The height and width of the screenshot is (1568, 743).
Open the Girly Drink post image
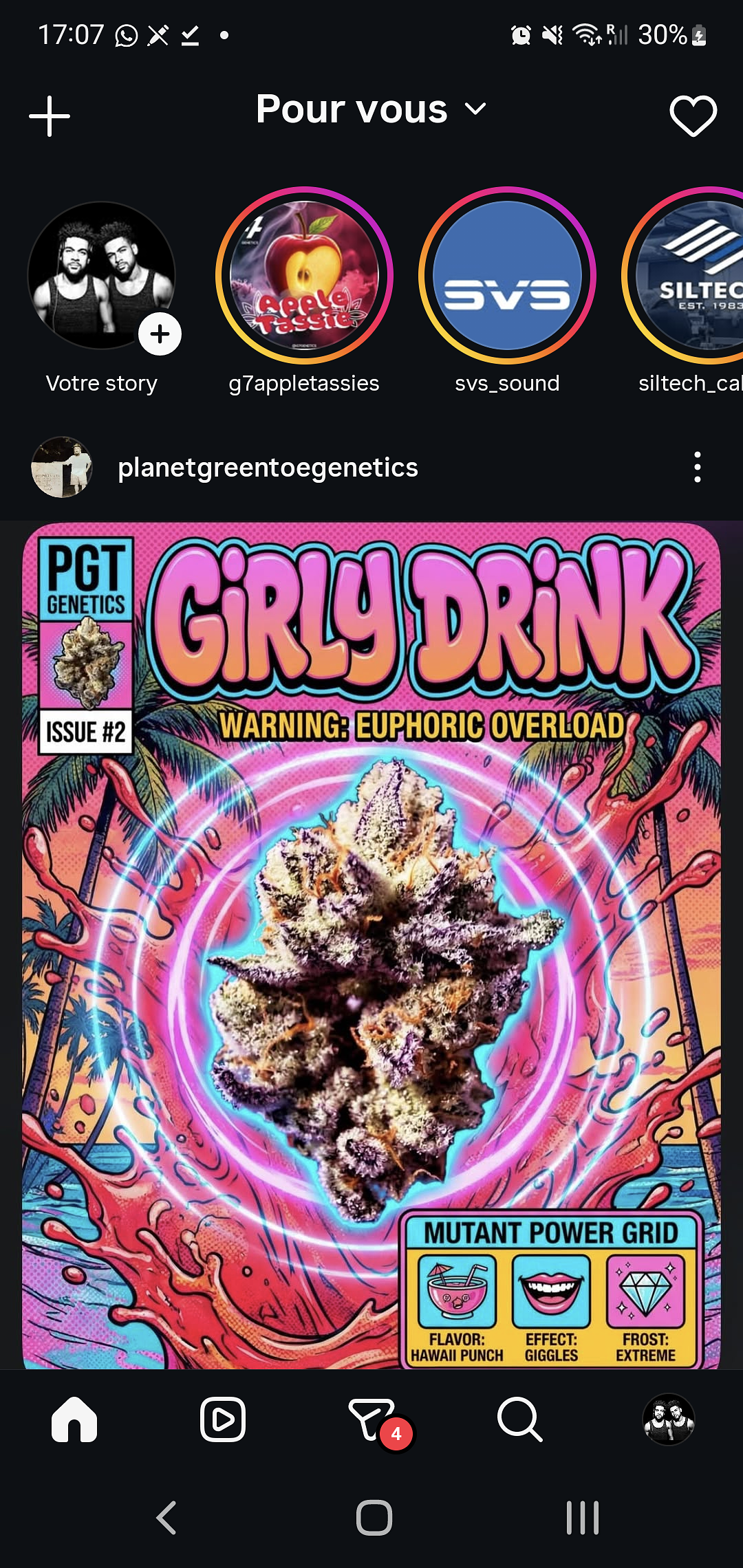pyautogui.click(x=371, y=942)
